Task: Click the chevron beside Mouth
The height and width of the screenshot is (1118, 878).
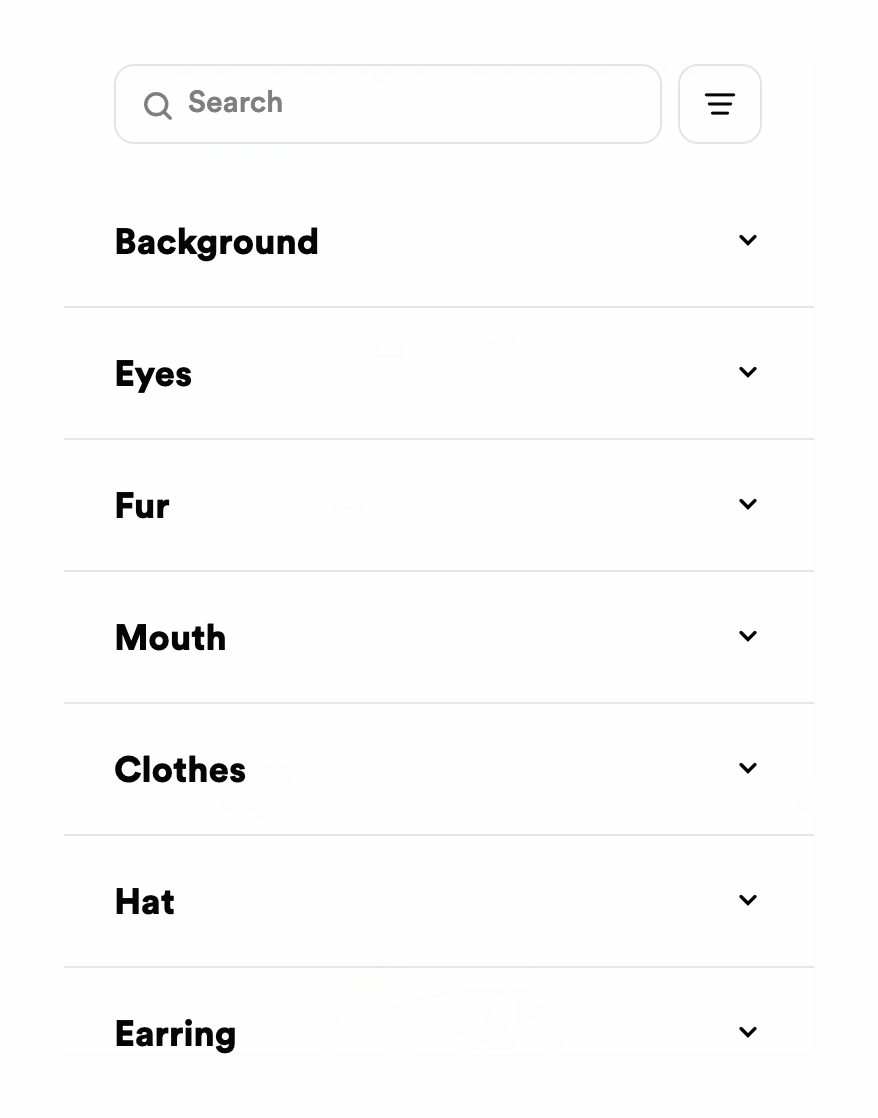Action: 747,636
